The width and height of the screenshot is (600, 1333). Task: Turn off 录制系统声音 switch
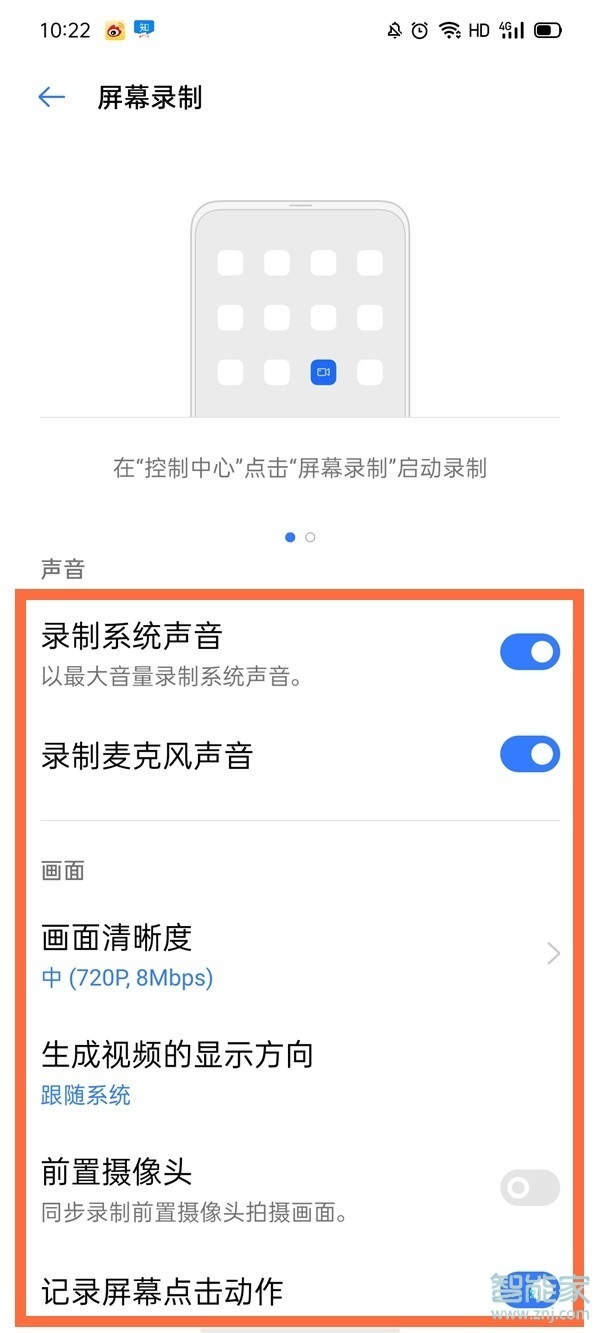[x=529, y=652]
